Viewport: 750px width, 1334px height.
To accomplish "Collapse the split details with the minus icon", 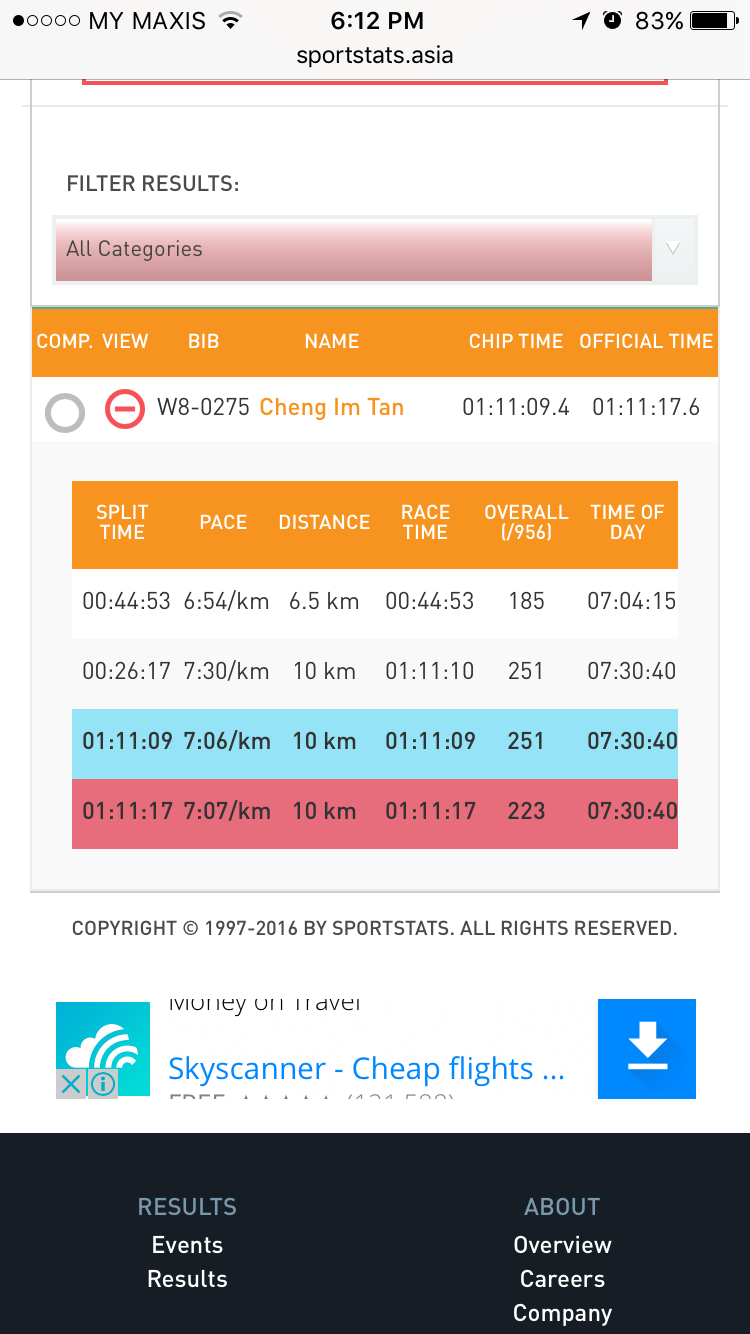I will [x=125, y=408].
